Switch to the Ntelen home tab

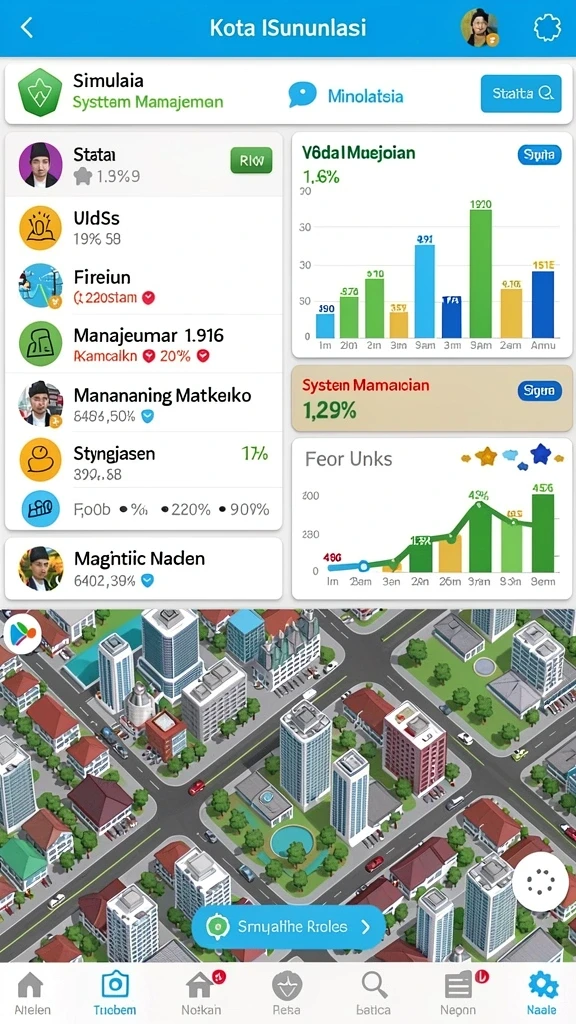click(x=32, y=992)
